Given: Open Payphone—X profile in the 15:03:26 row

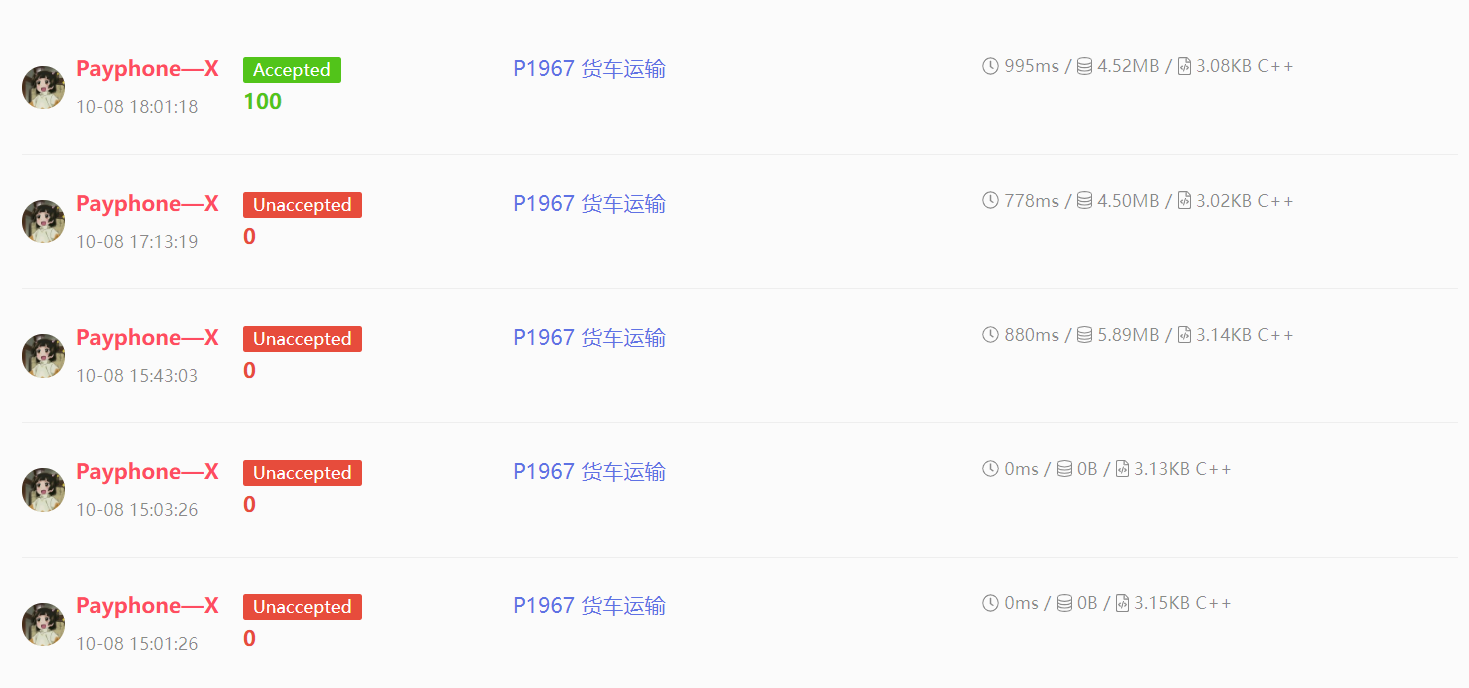Looking at the screenshot, I should pos(147,472).
